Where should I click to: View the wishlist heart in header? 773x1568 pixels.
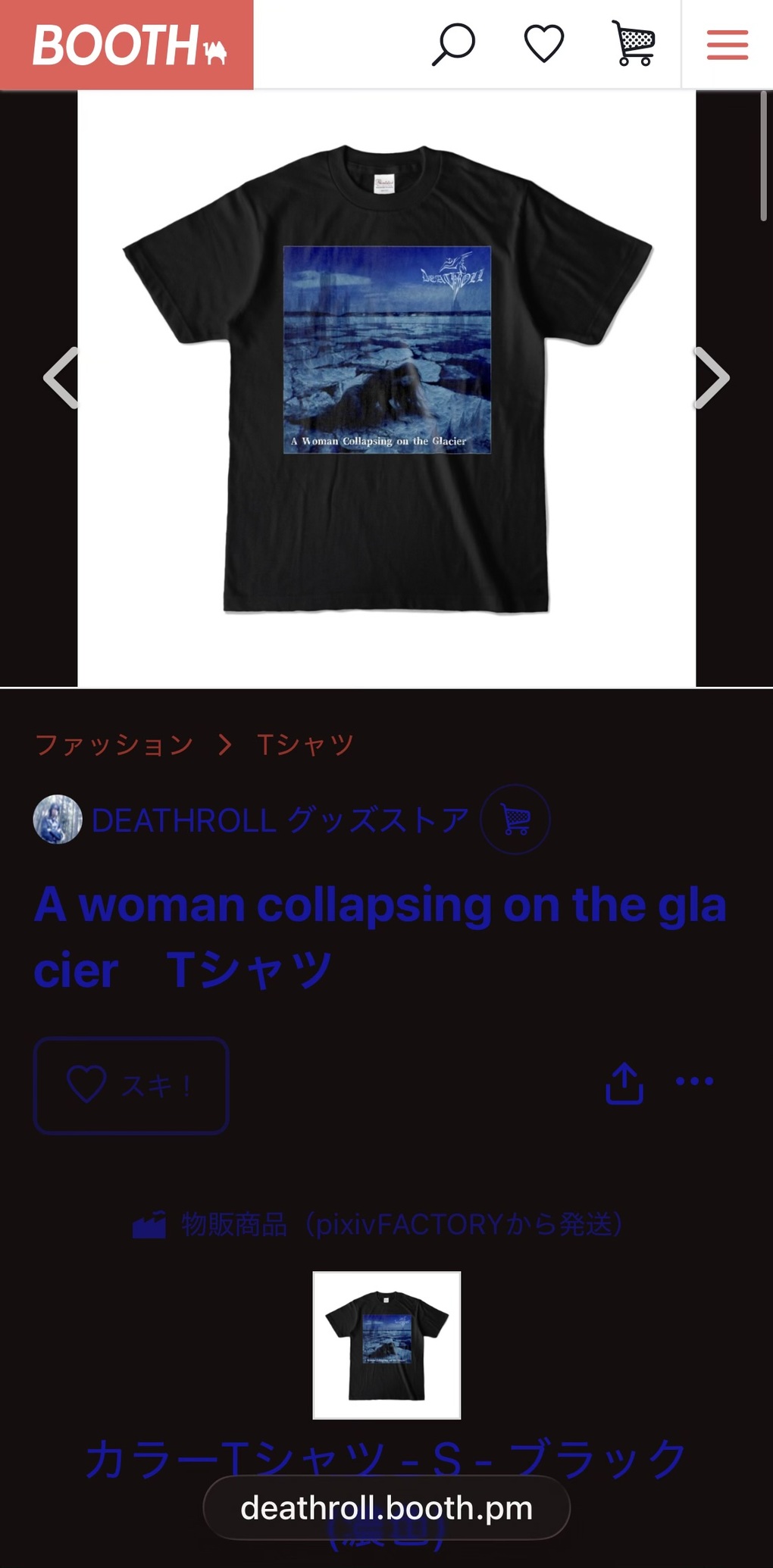[544, 44]
